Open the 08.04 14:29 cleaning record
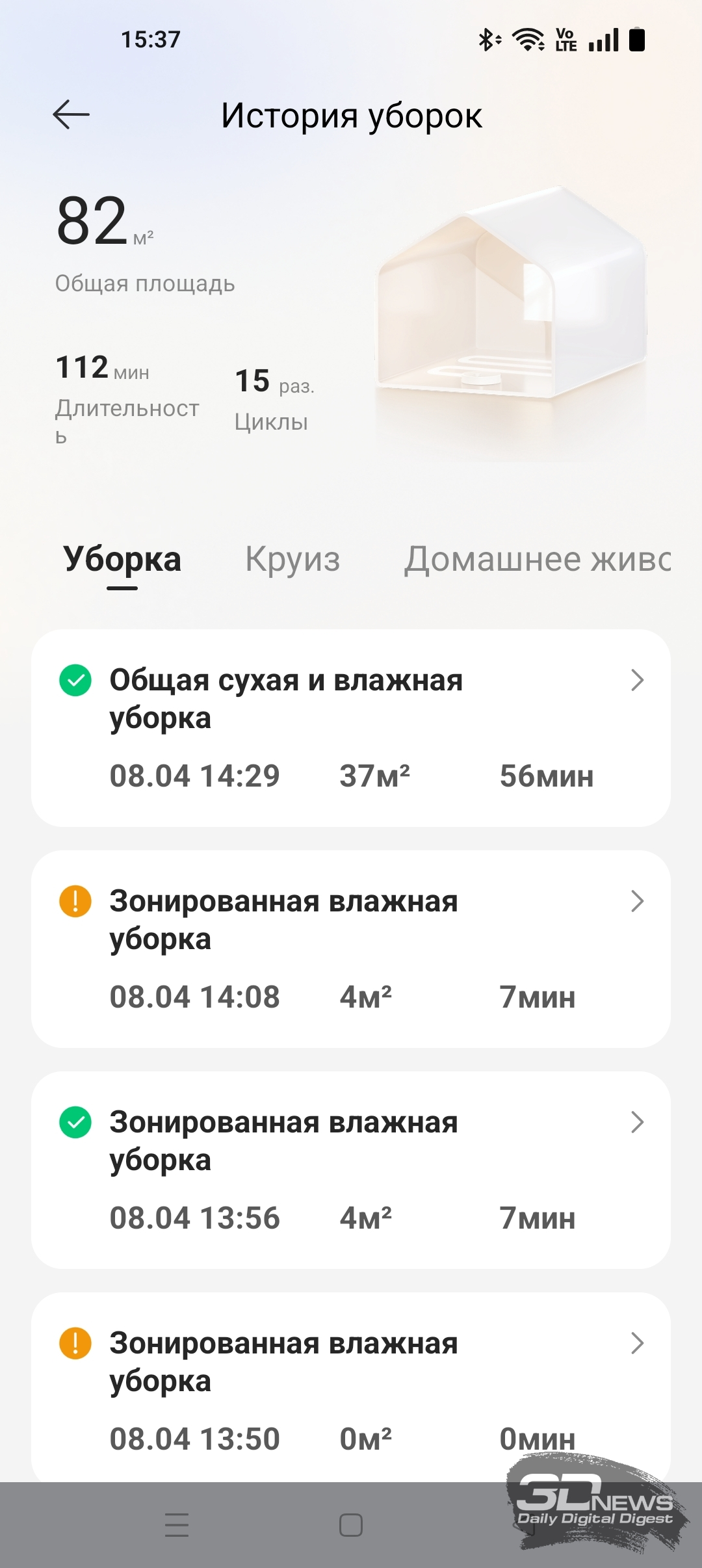The height and width of the screenshot is (1568, 702). pyautogui.click(x=351, y=727)
